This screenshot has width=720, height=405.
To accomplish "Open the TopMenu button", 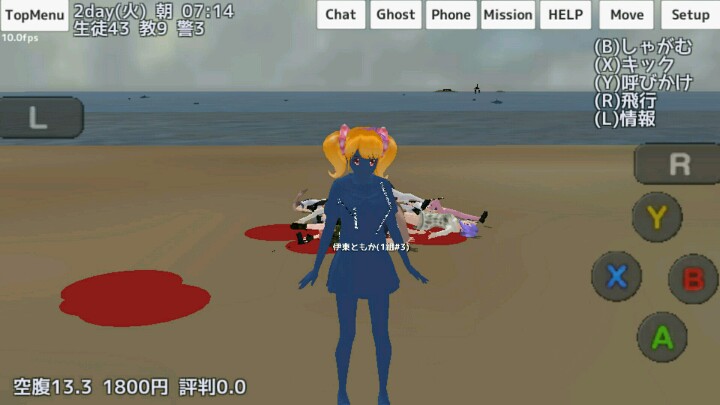I will tap(34, 15).
